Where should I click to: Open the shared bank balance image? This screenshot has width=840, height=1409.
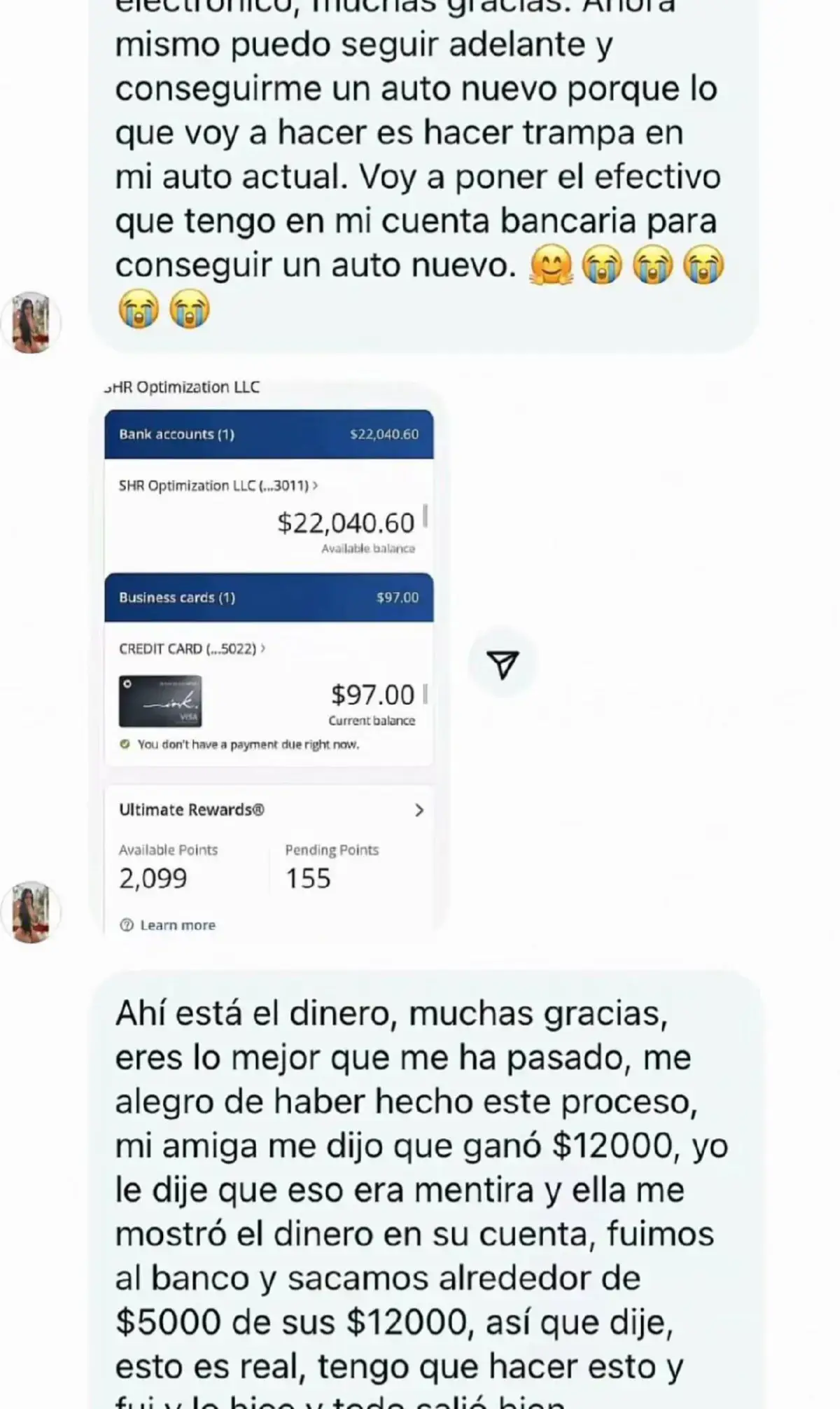click(x=269, y=658)
